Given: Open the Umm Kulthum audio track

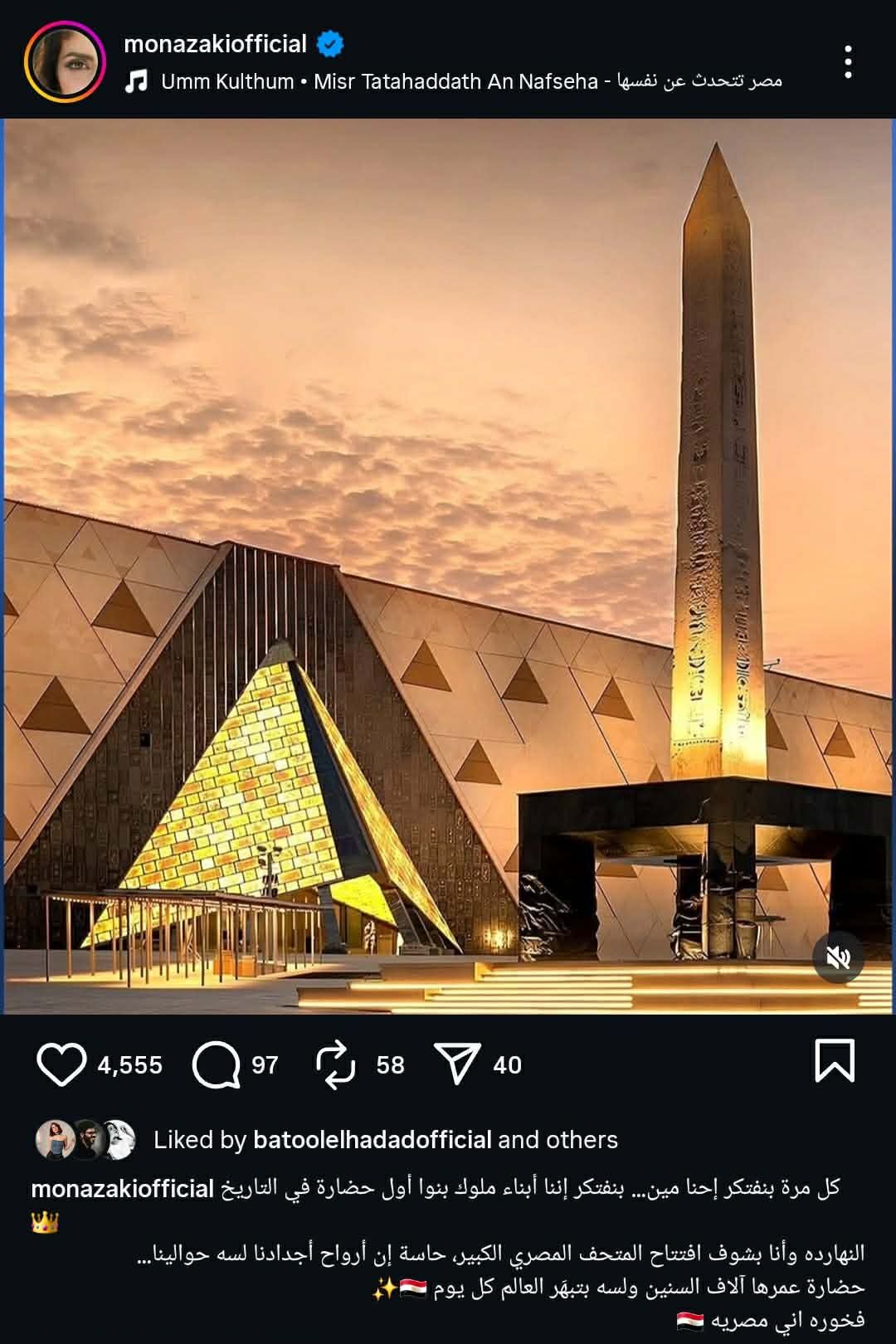Looking at the screenshot, I should pos(452,81).
